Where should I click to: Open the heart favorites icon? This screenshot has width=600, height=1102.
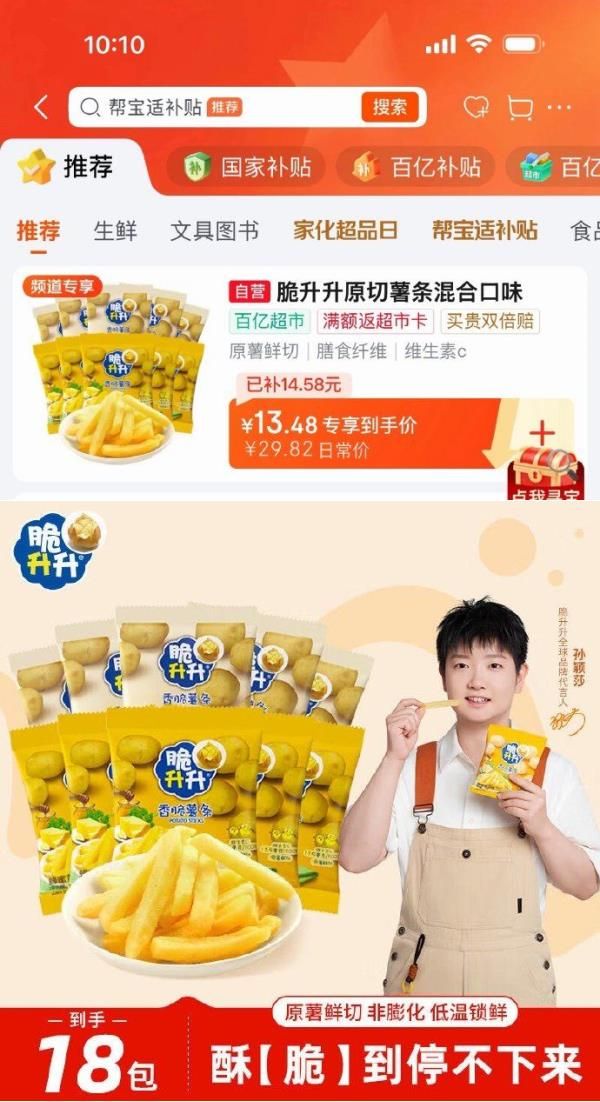click(476, 108)
